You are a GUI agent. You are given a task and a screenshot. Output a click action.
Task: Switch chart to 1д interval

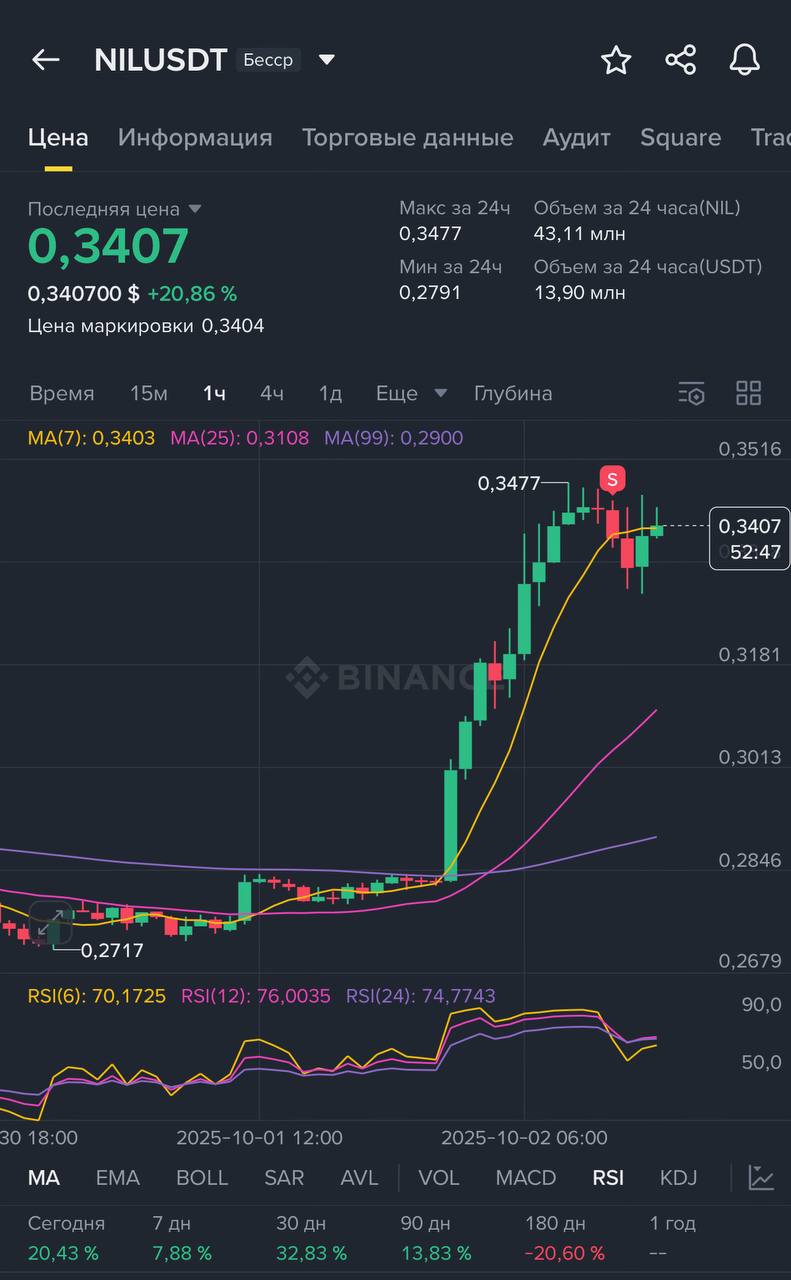[330, 393]
